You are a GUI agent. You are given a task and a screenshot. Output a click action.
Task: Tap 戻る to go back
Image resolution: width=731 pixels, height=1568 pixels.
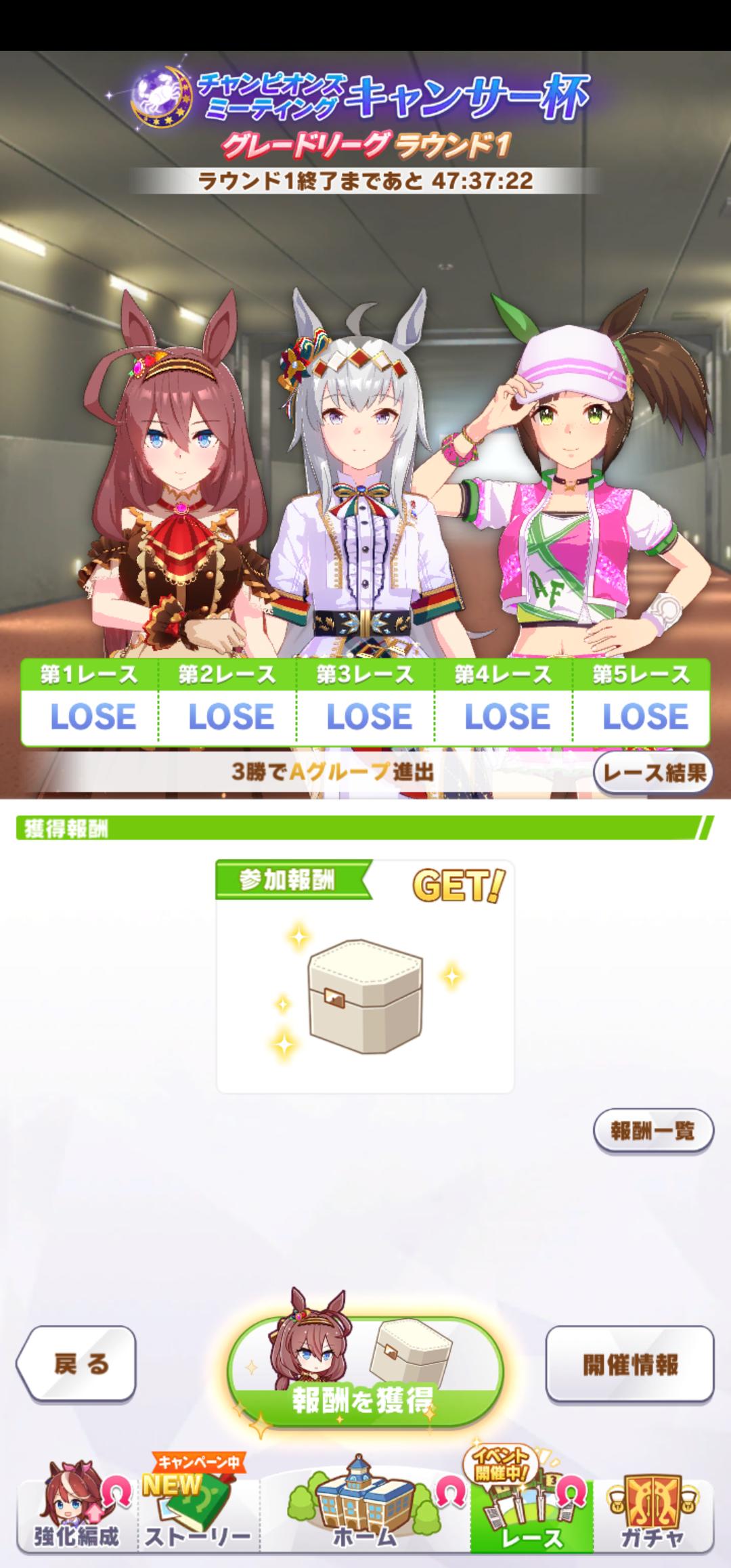(76, 1364)
